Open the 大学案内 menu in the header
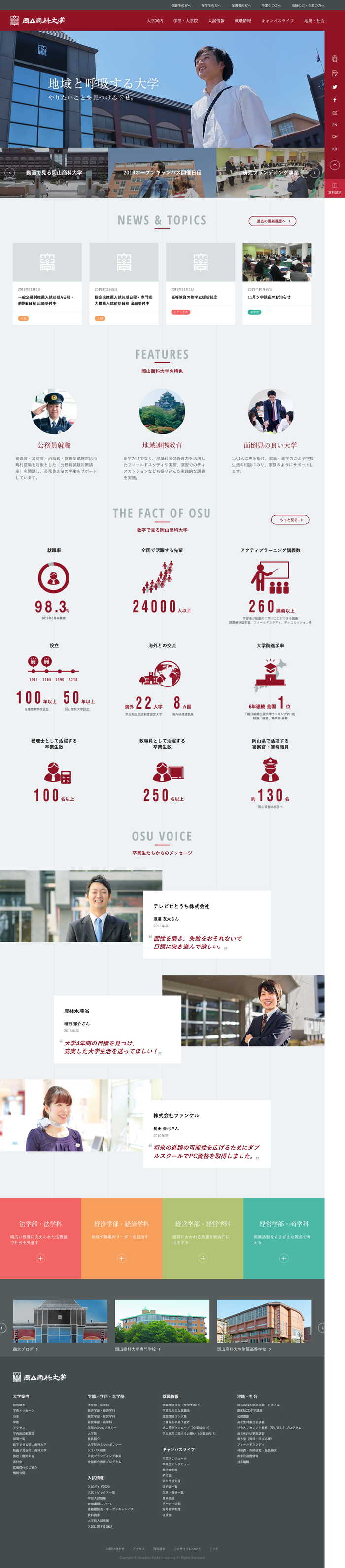 155,21
